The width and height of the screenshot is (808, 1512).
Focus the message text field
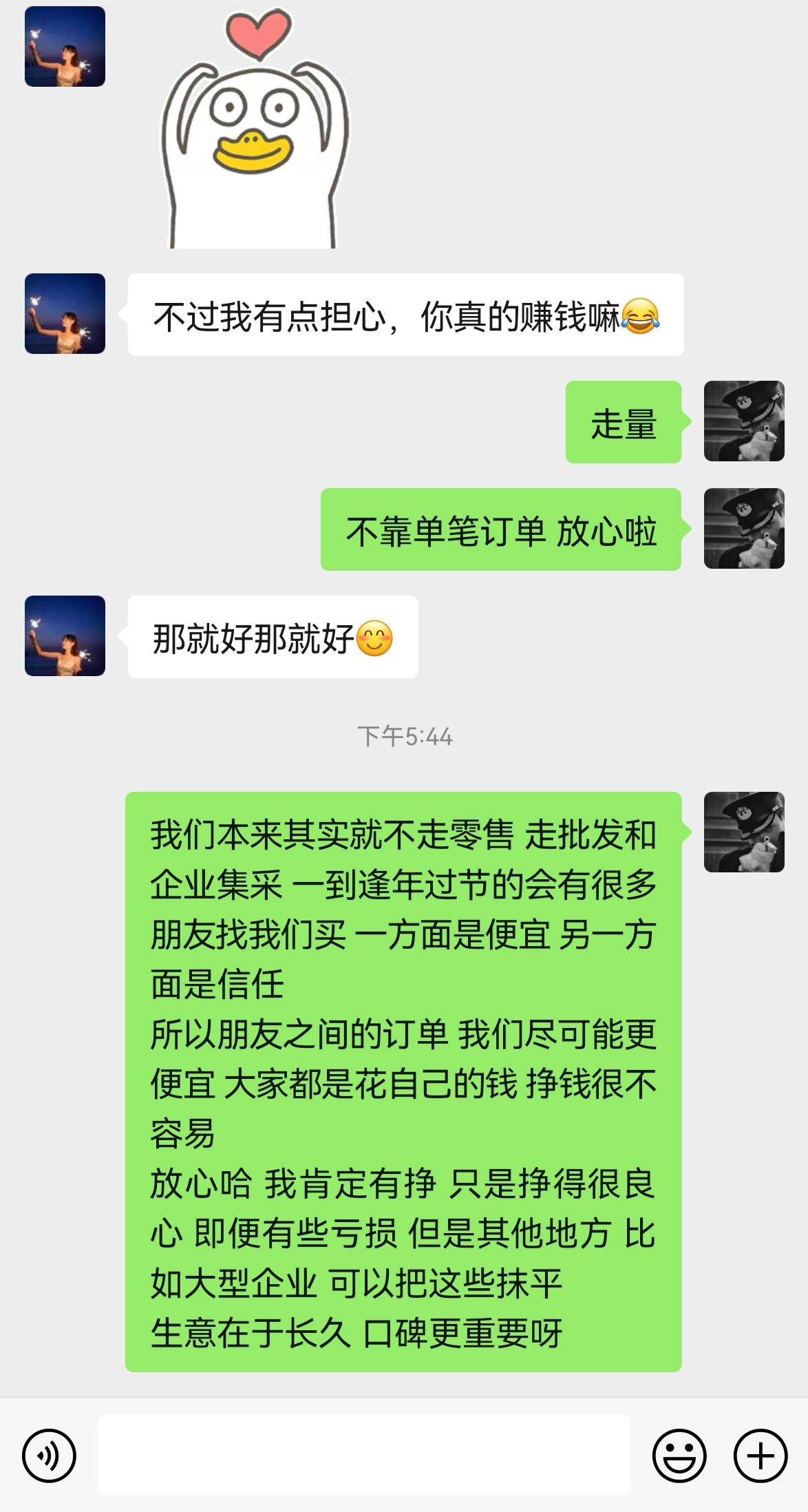click(363, 1454)
